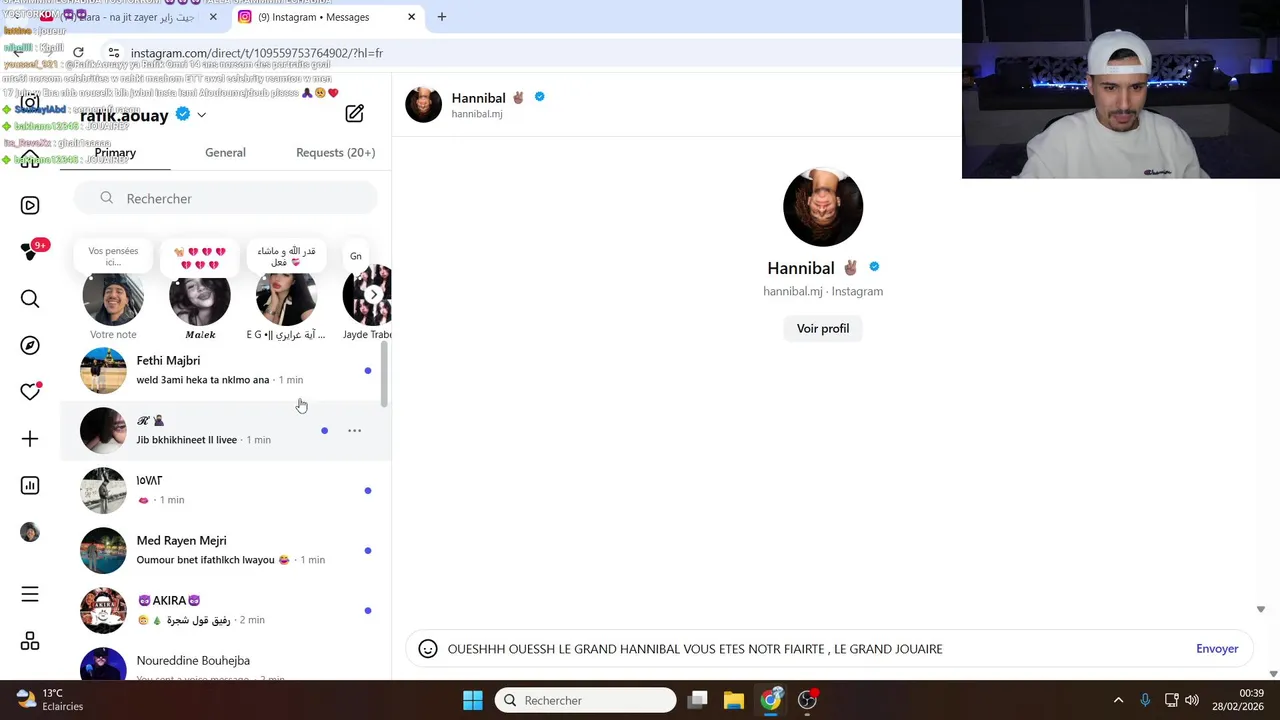Open options for the Jib bkhikhineet chat
1280x720 pixels.
[x=354, y=431]
